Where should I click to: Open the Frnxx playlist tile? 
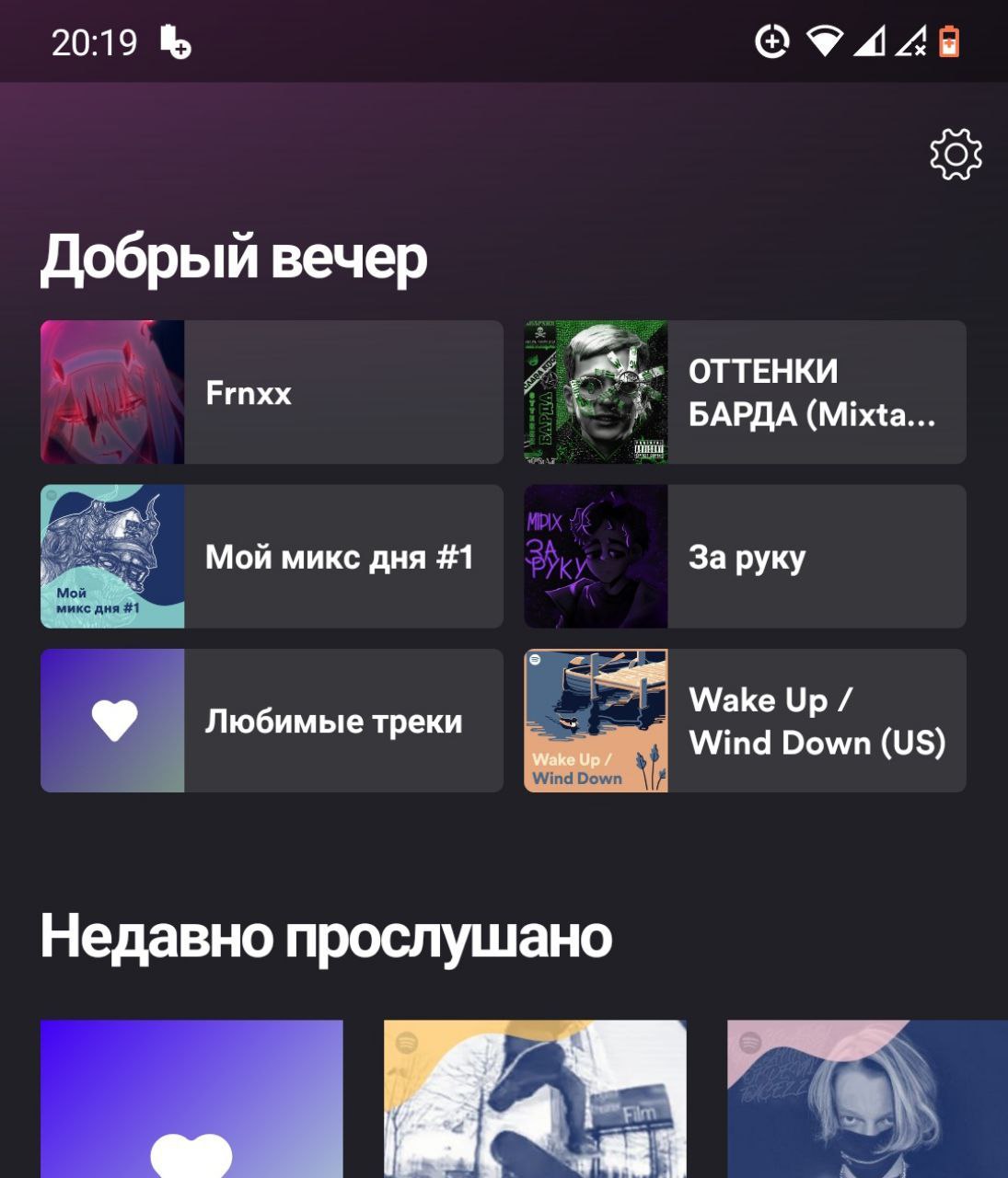[x=272, y=392]
